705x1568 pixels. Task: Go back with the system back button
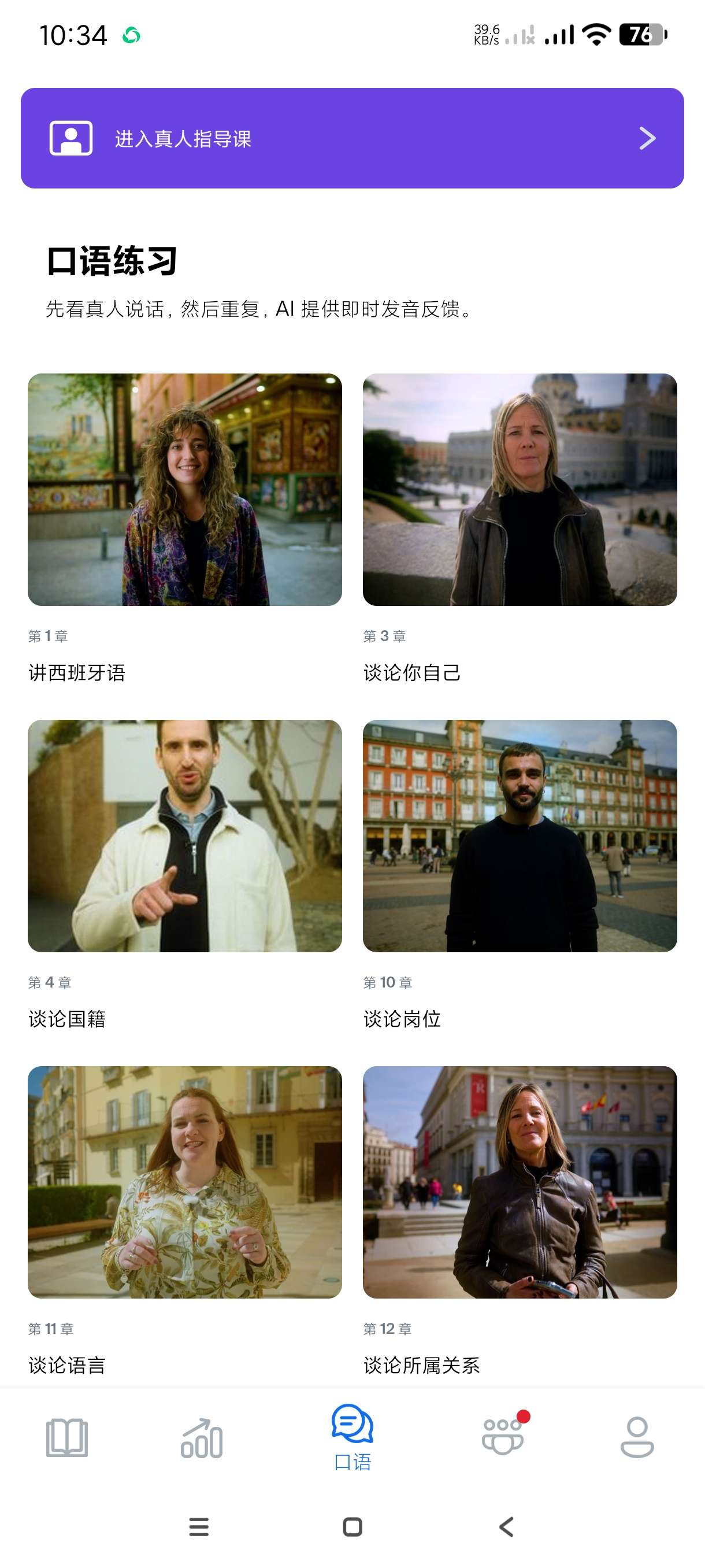point(506,1526)
